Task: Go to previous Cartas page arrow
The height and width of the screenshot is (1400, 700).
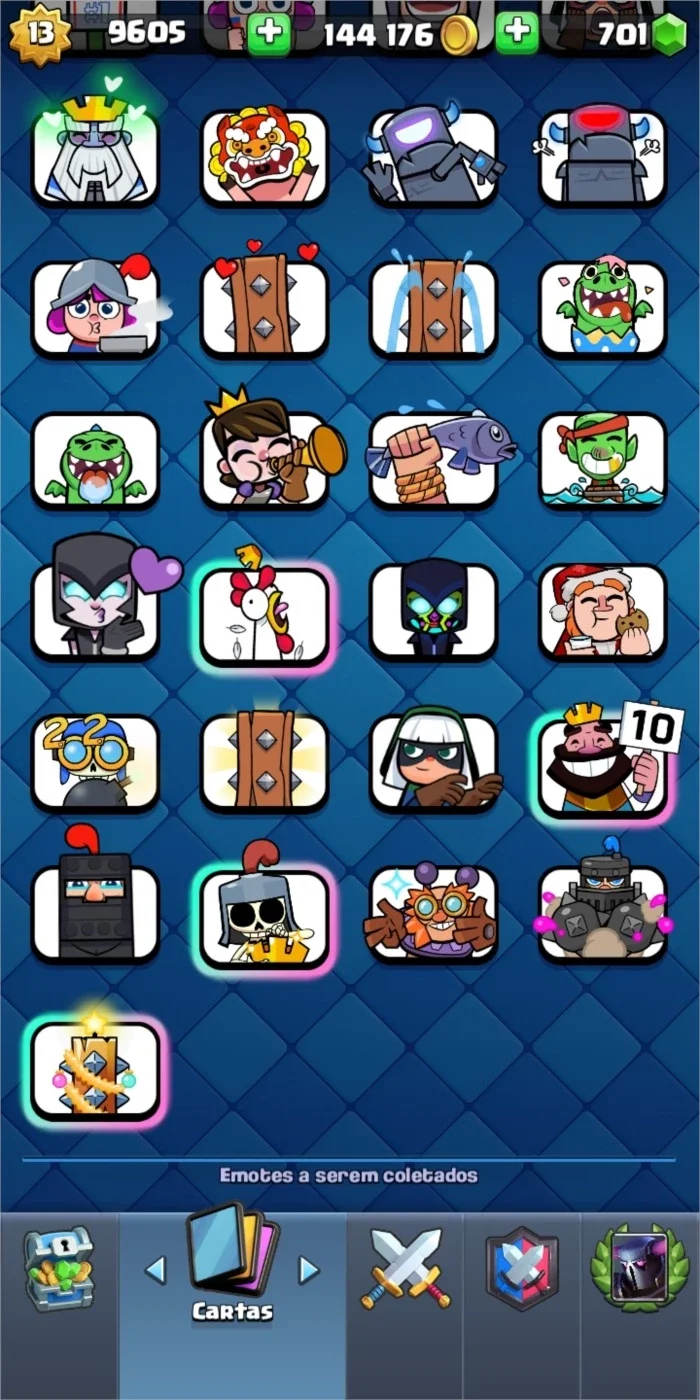Action: point(155,1270)
